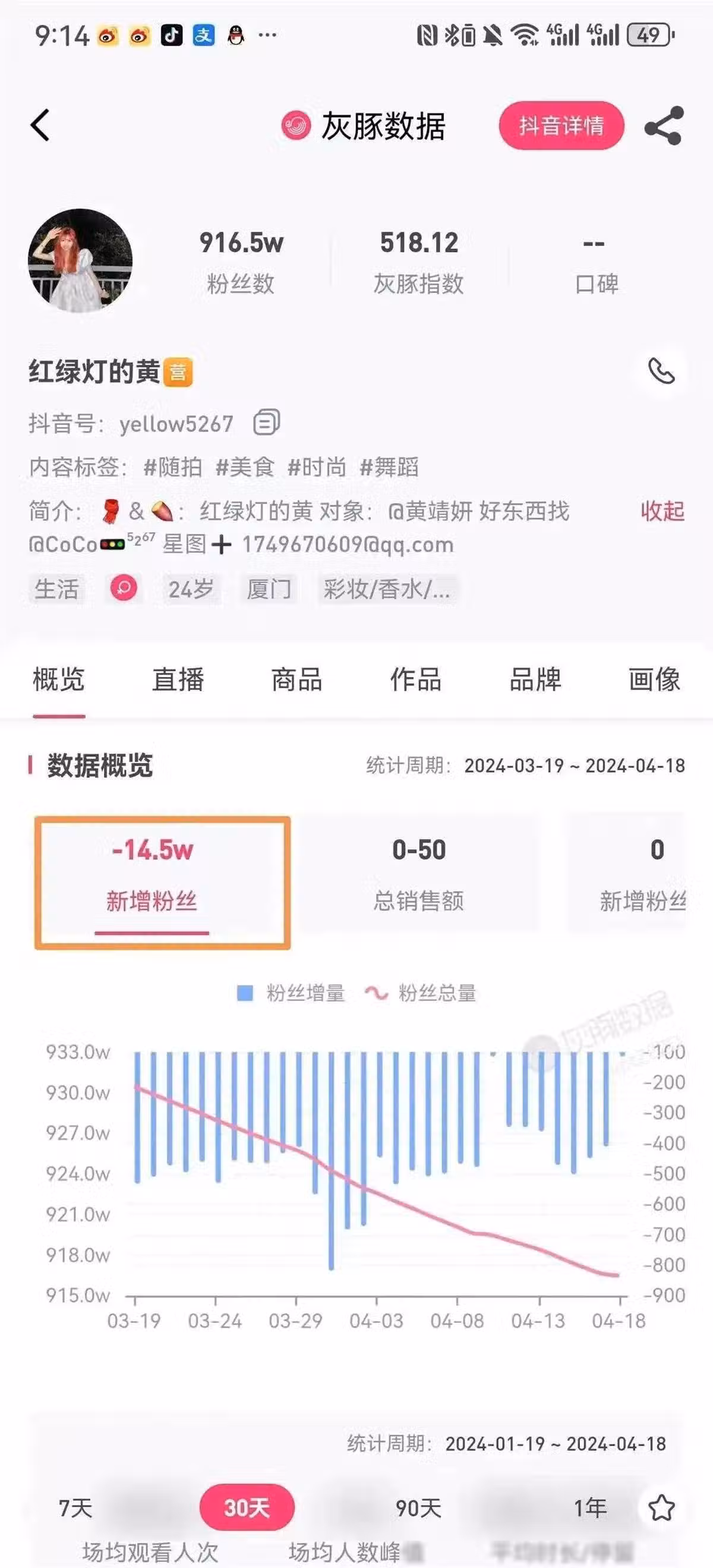
Task: View the 画像 tab
Action: pyautogui.click(x=655, y=679)
